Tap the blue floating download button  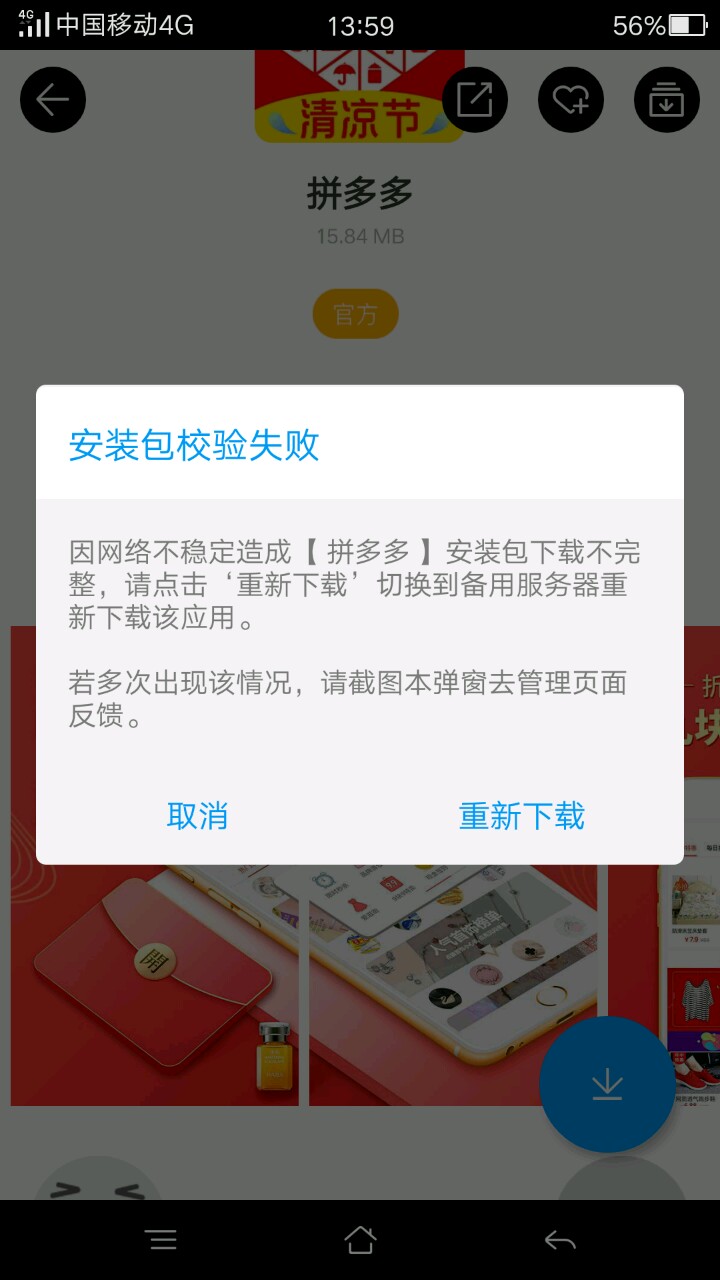pos(607,1084)
